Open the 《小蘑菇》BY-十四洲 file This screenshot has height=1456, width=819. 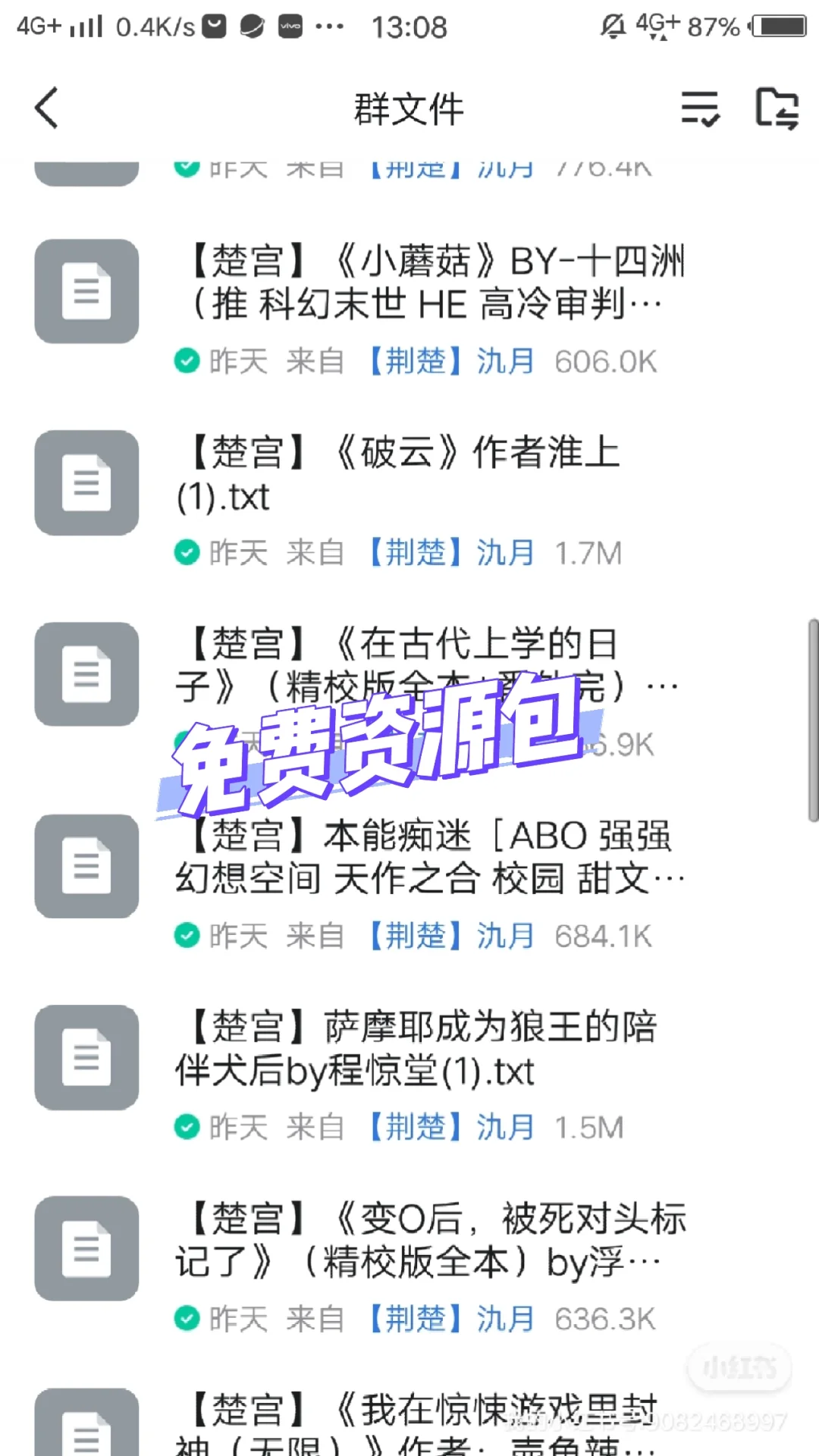tap(409, 309)
